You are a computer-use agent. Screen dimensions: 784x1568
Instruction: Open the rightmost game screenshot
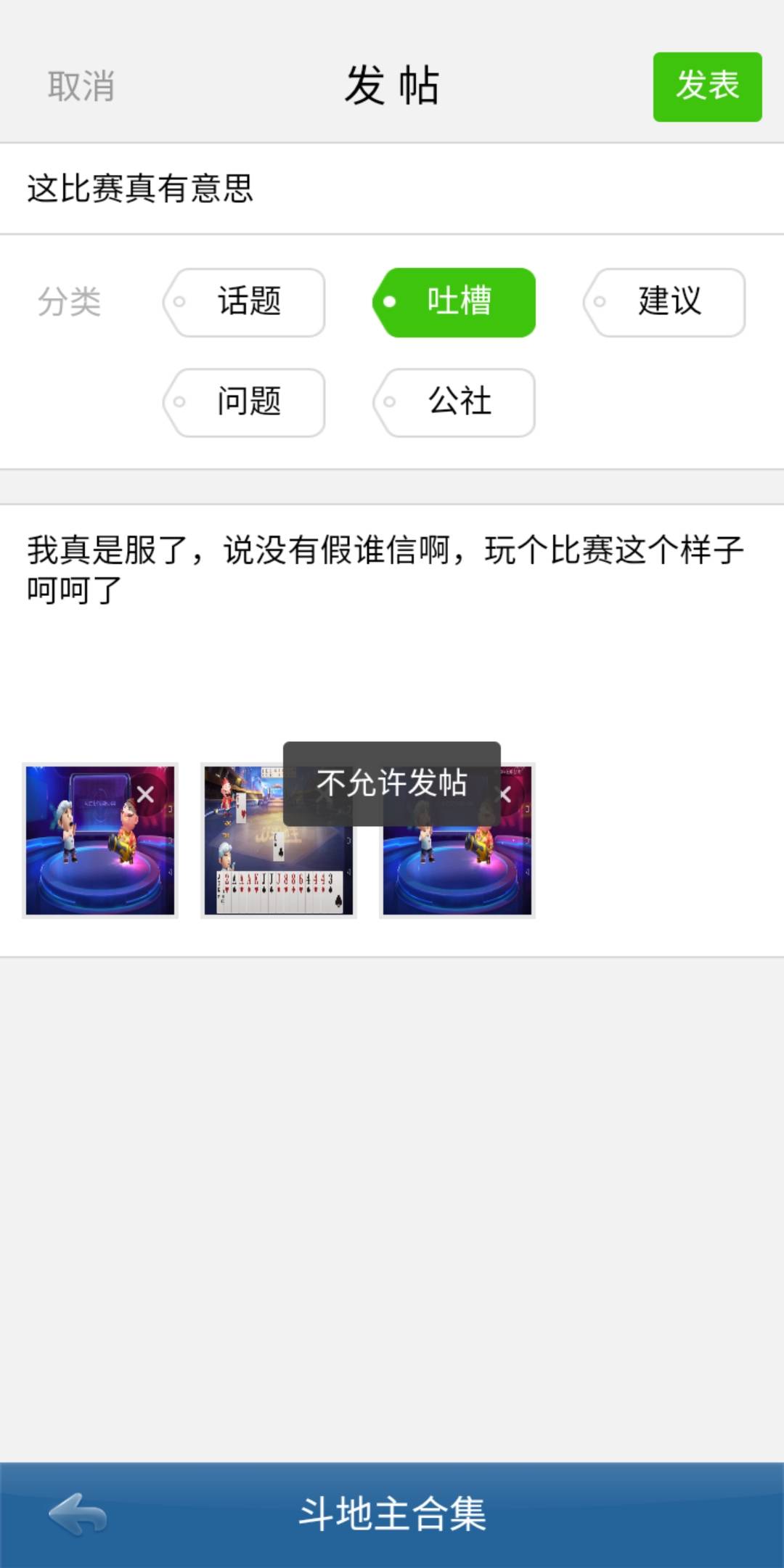point(457,871)
